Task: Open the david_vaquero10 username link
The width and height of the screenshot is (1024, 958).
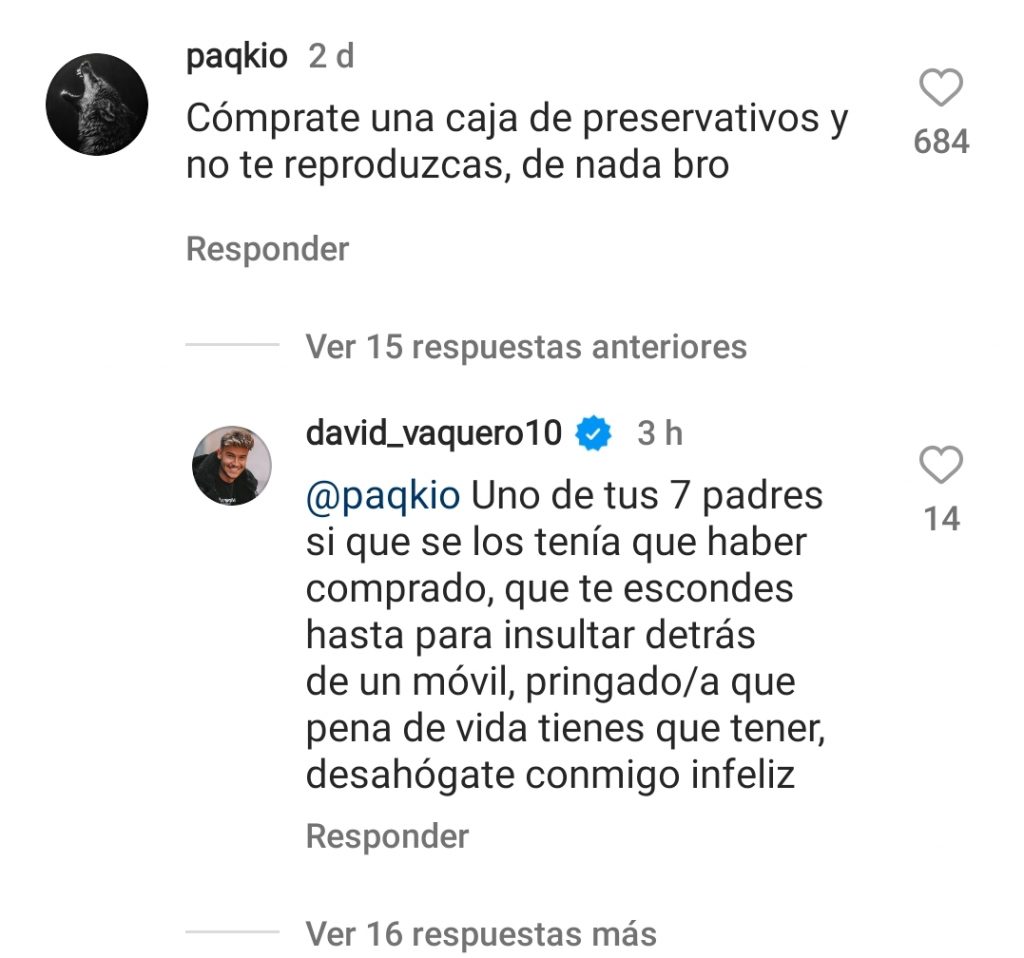Action: click(x=435, y=433)
